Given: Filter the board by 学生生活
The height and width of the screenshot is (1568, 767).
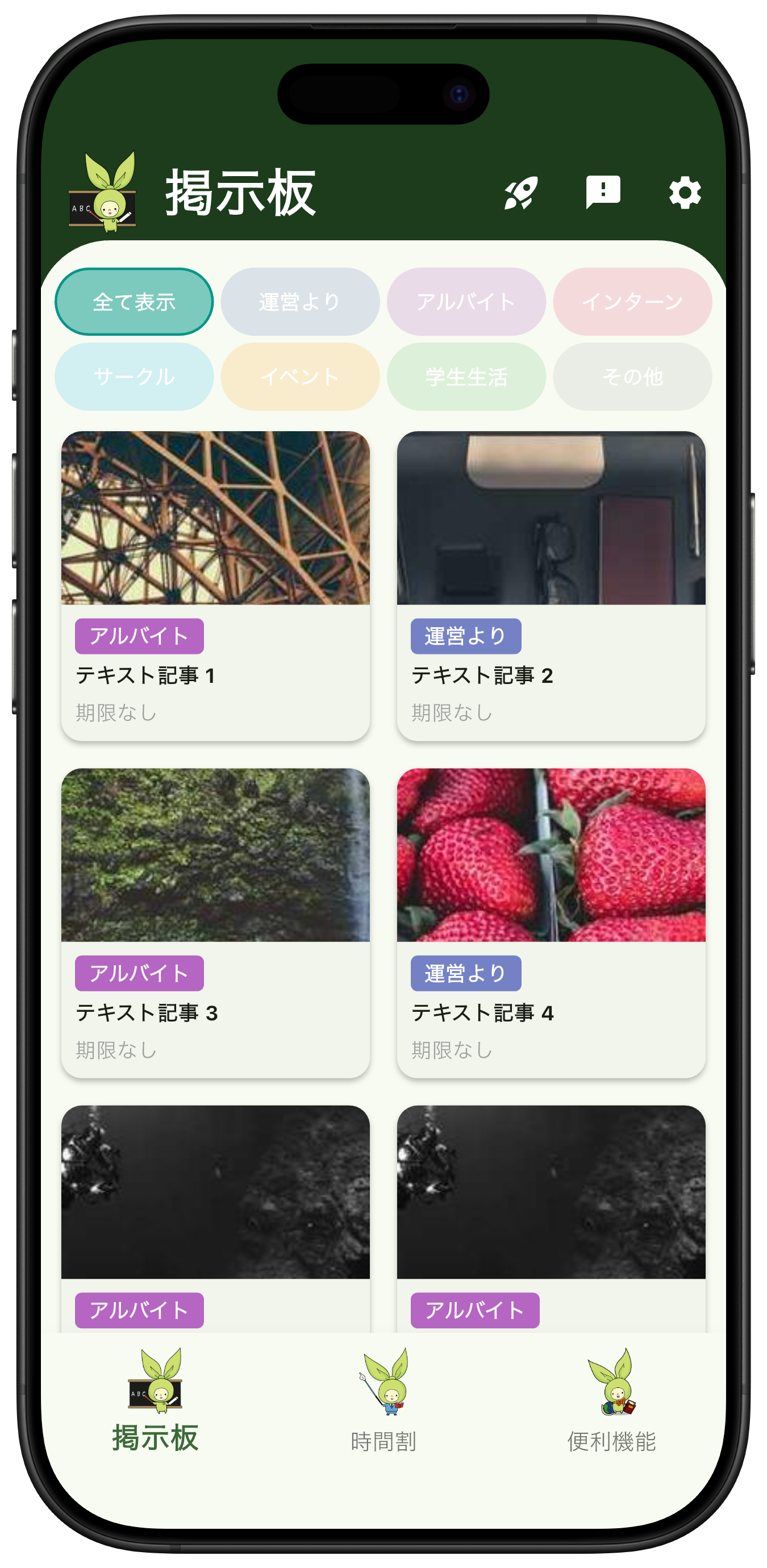Looking at the screenshot, I should point(466,377).
